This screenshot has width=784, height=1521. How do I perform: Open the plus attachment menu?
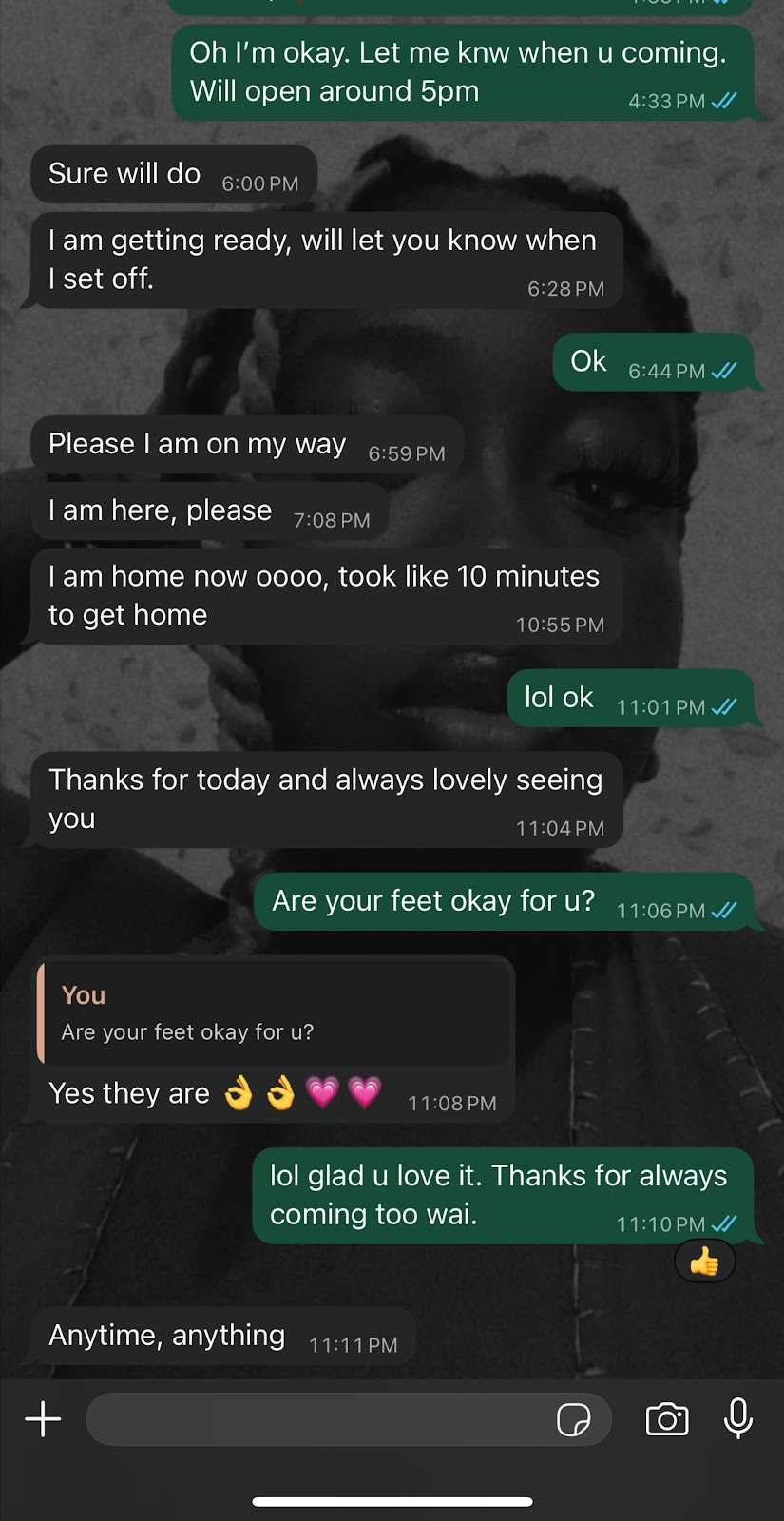43,1419
